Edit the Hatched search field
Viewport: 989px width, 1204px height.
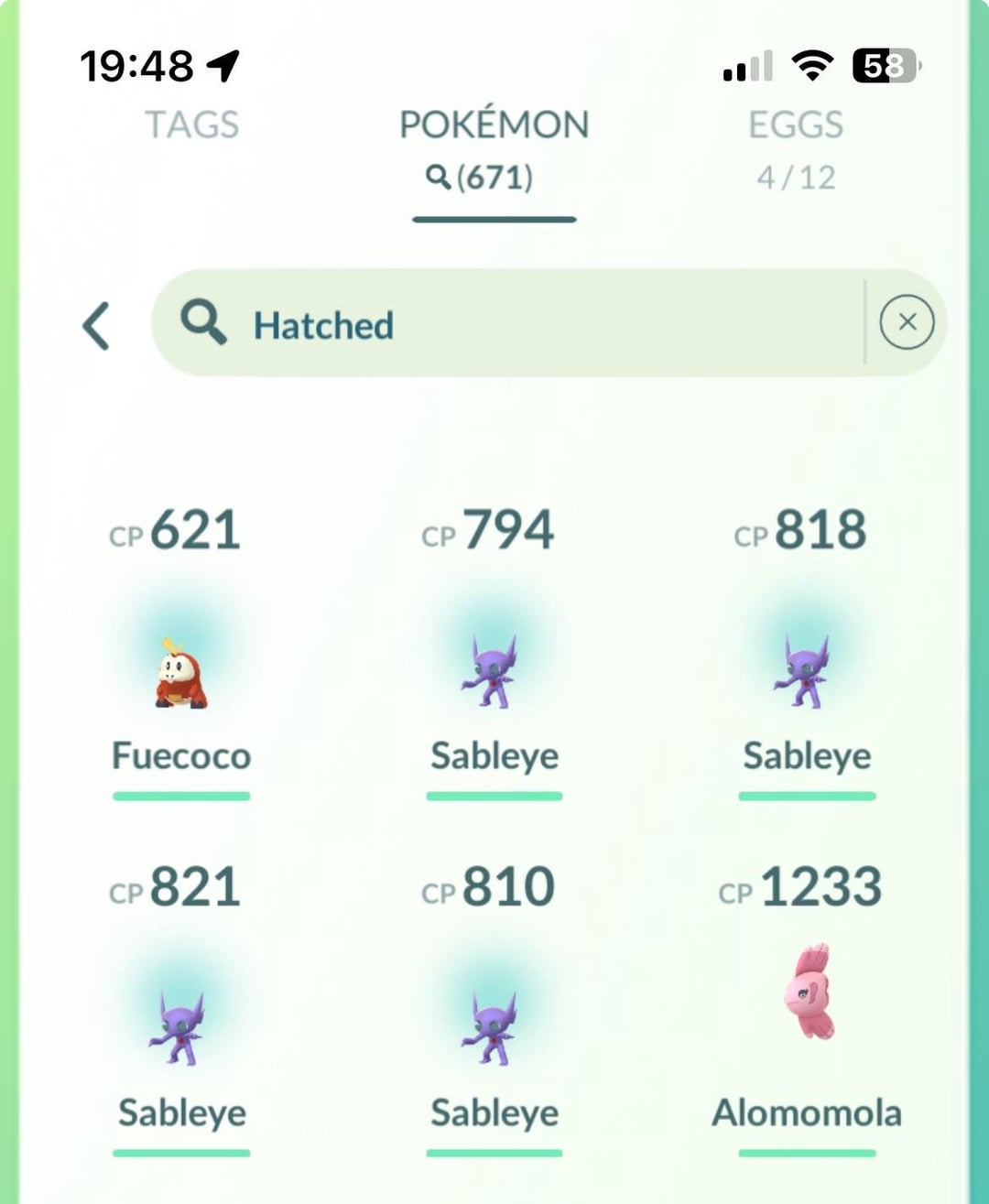coord(513,324)
